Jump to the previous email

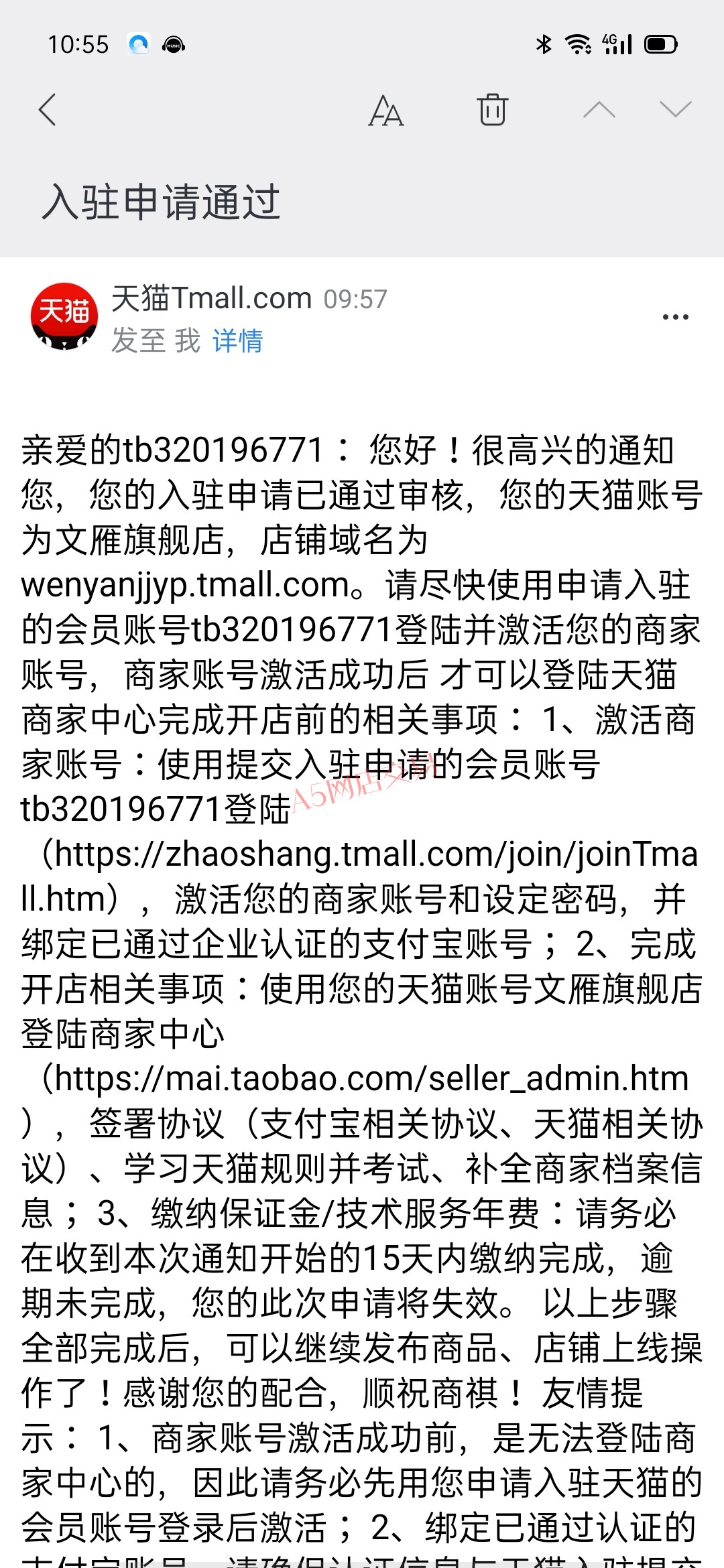[599, 110]
